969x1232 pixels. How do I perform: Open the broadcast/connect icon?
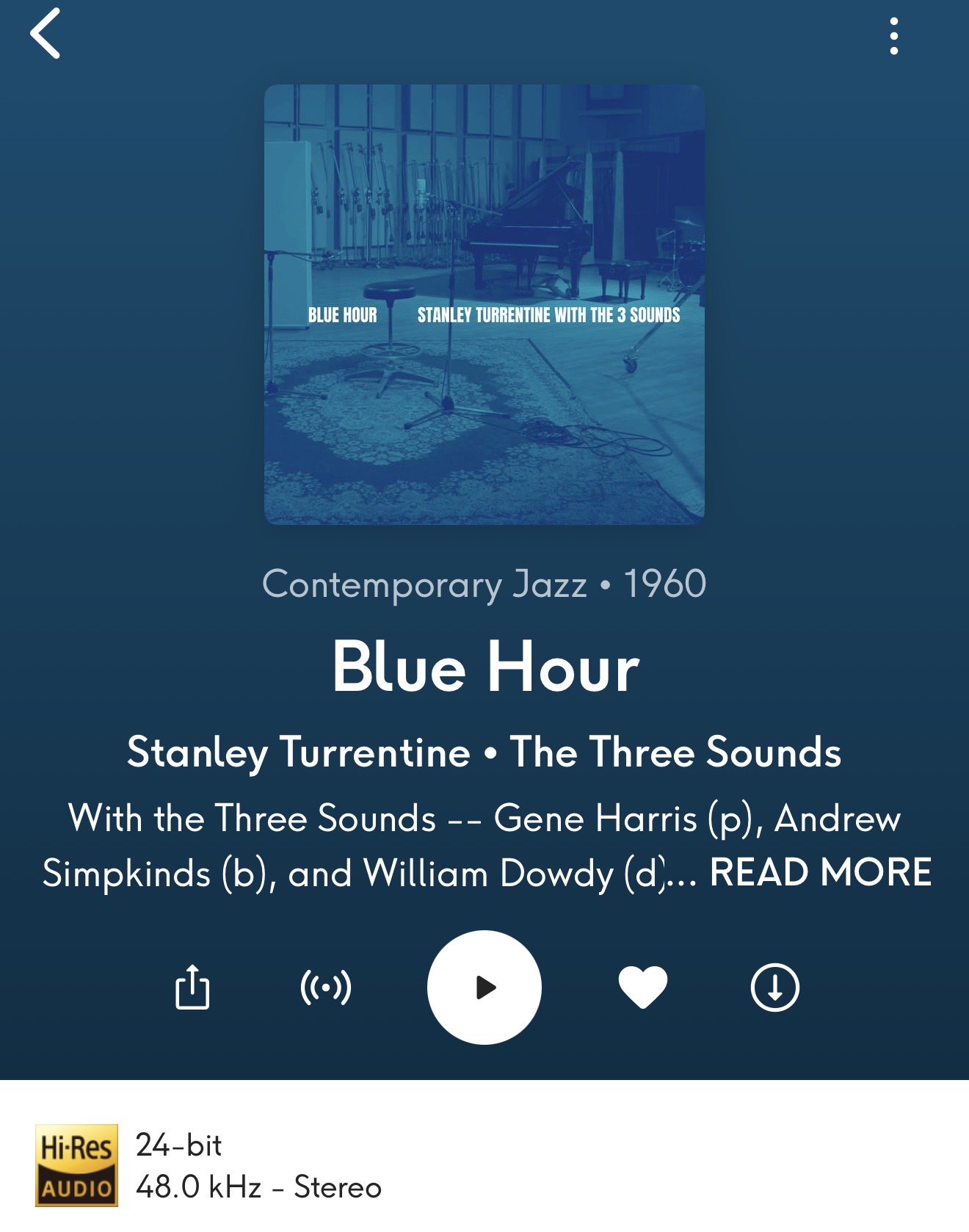[326, 988]
